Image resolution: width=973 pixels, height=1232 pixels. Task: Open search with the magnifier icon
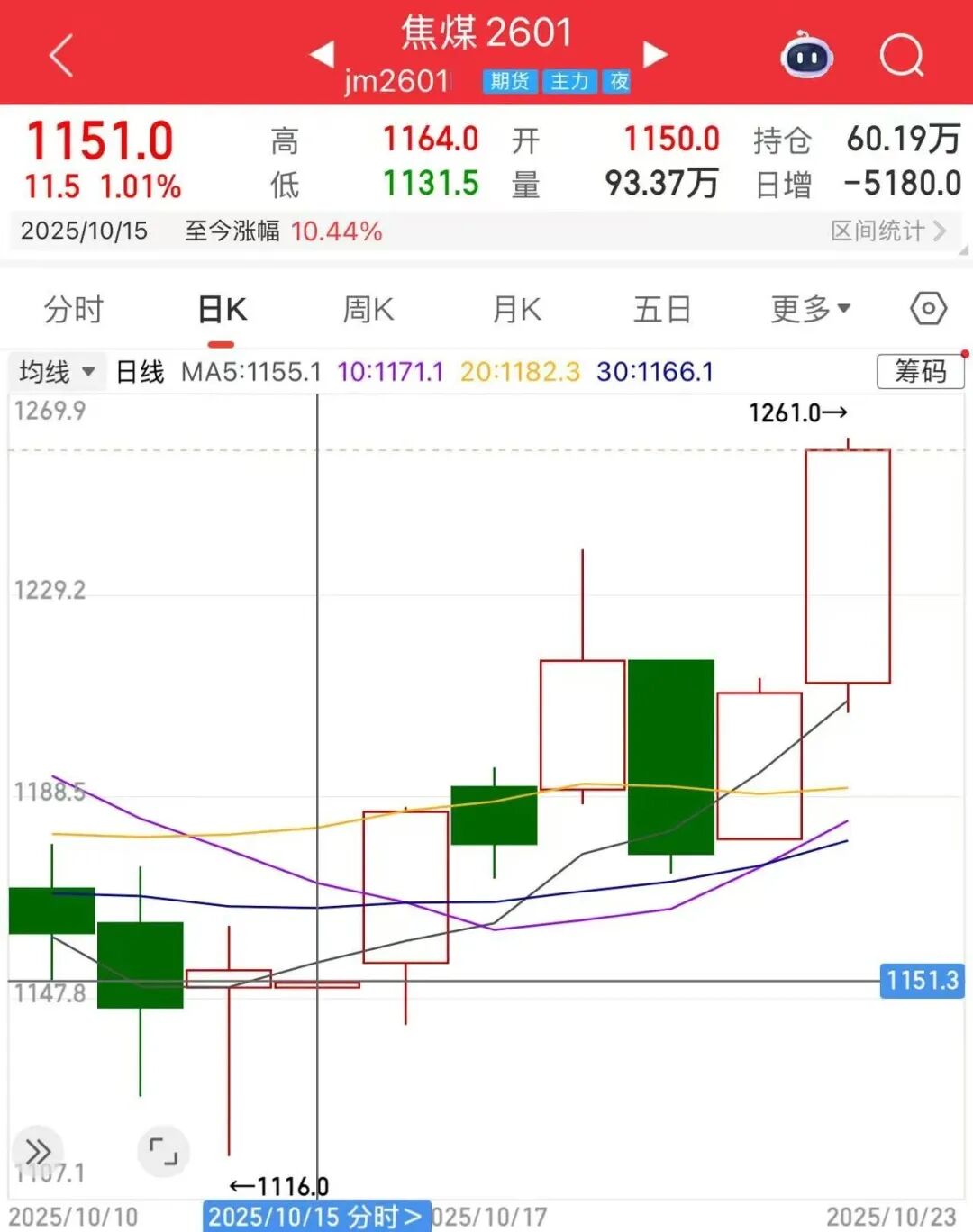pyautogui.click(x=901, y=56)
